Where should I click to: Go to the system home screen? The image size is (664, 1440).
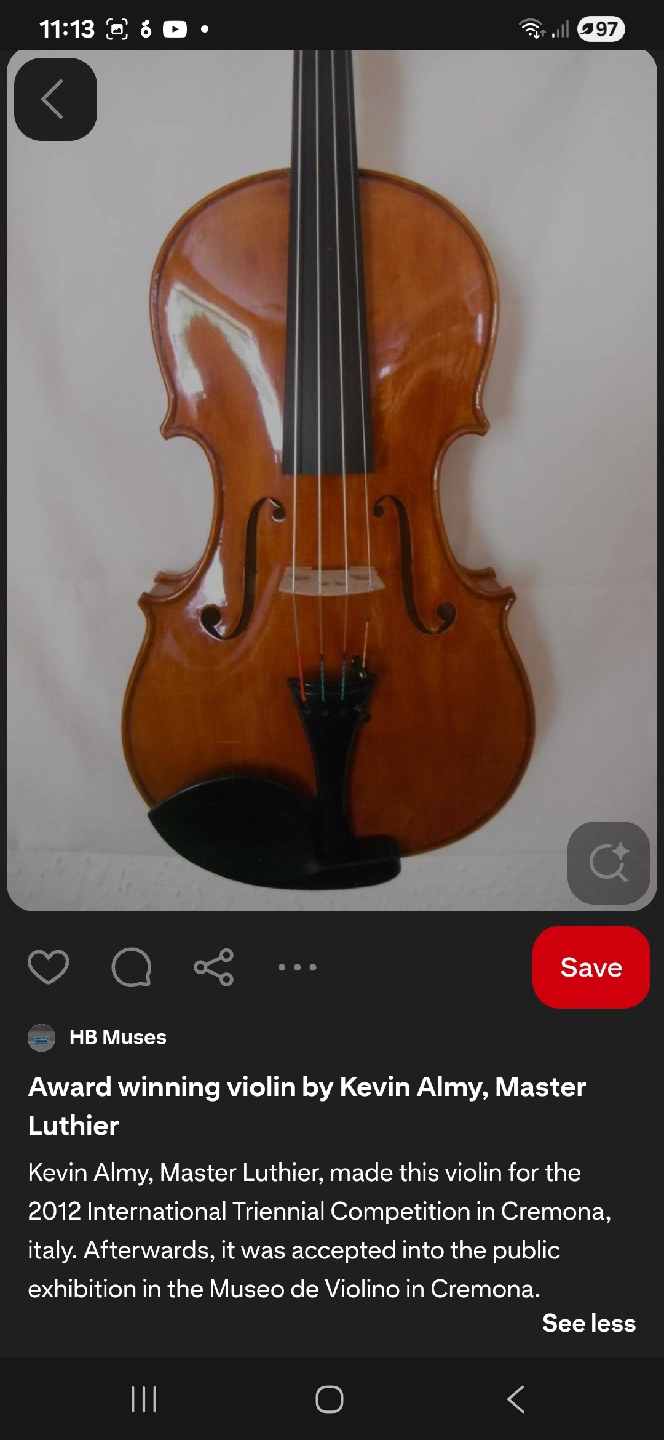[329, 1399]
